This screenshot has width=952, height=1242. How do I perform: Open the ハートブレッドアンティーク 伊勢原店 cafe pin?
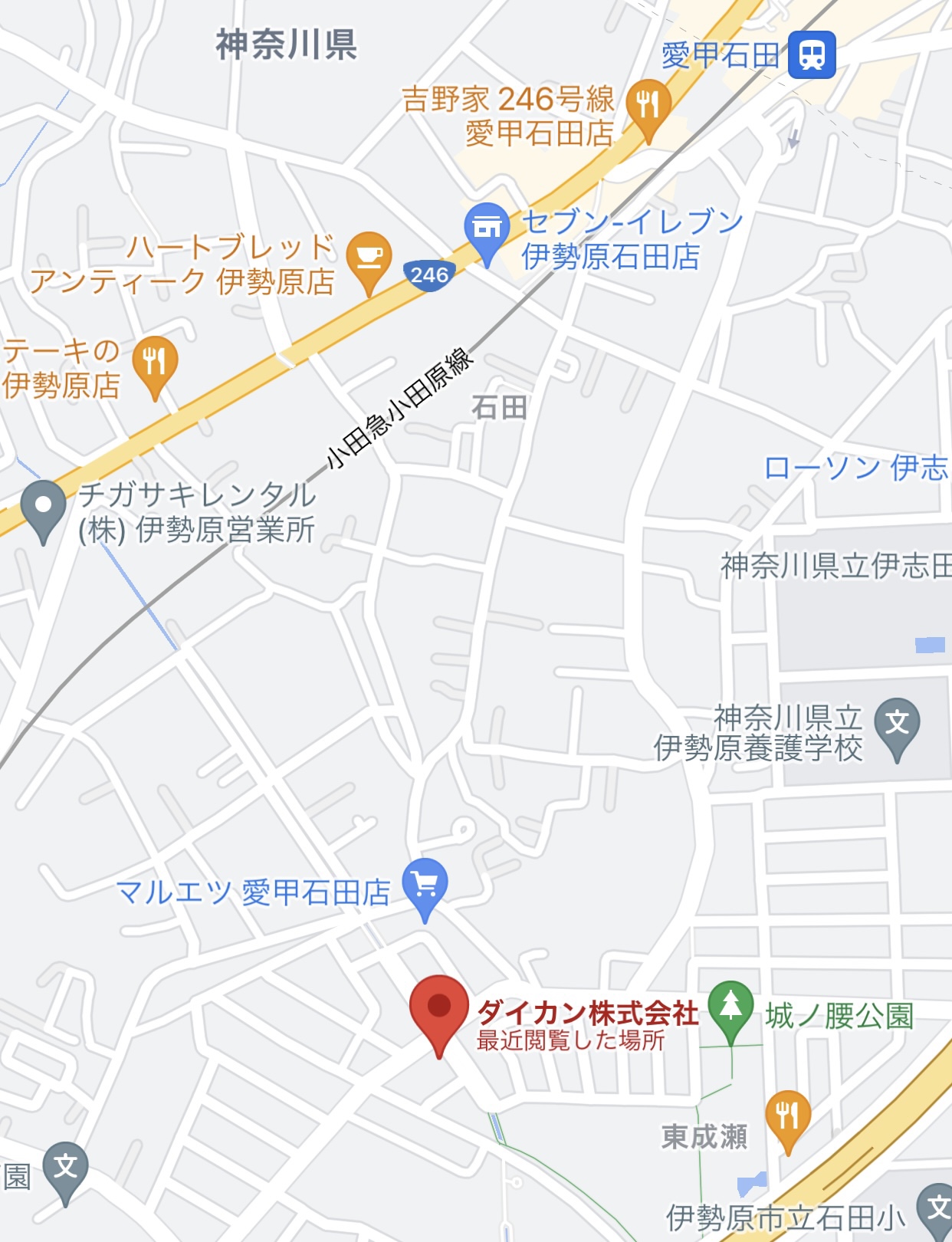coord(369,258)
